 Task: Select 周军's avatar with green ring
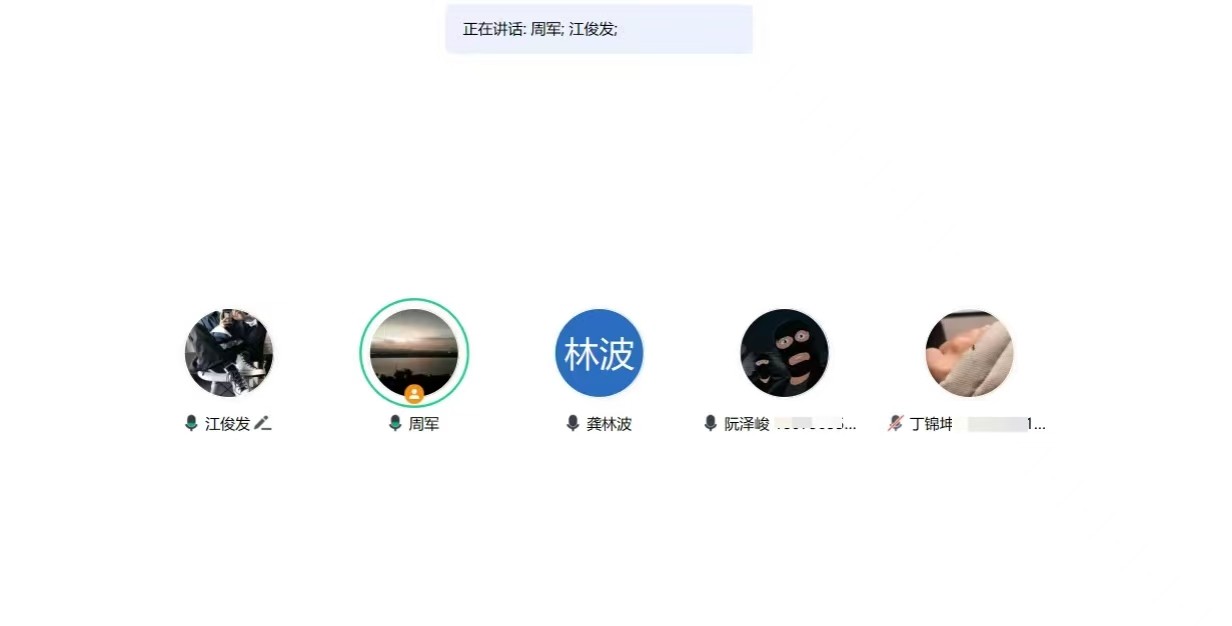tap(414, 352)
